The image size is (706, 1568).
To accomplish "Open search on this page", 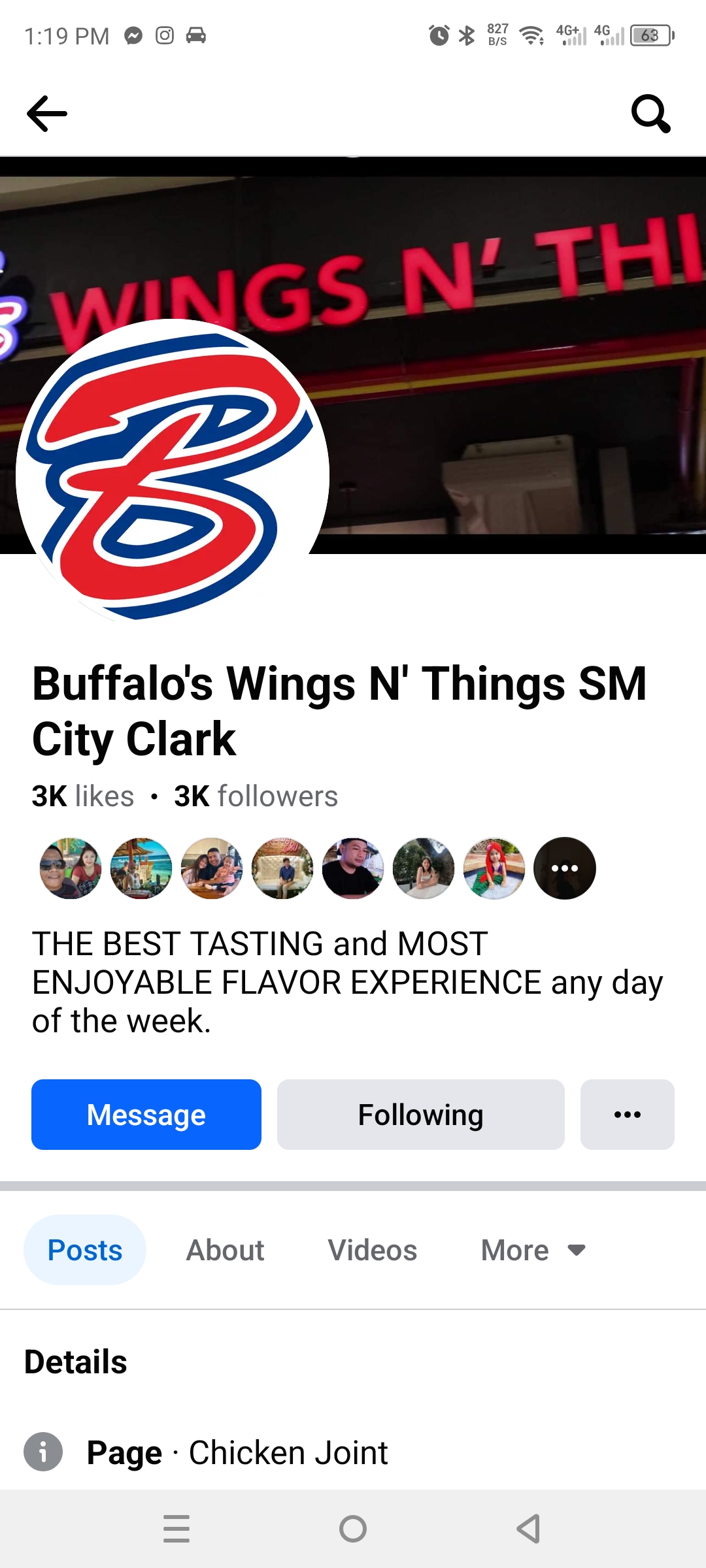I will [x=650, y=114].
